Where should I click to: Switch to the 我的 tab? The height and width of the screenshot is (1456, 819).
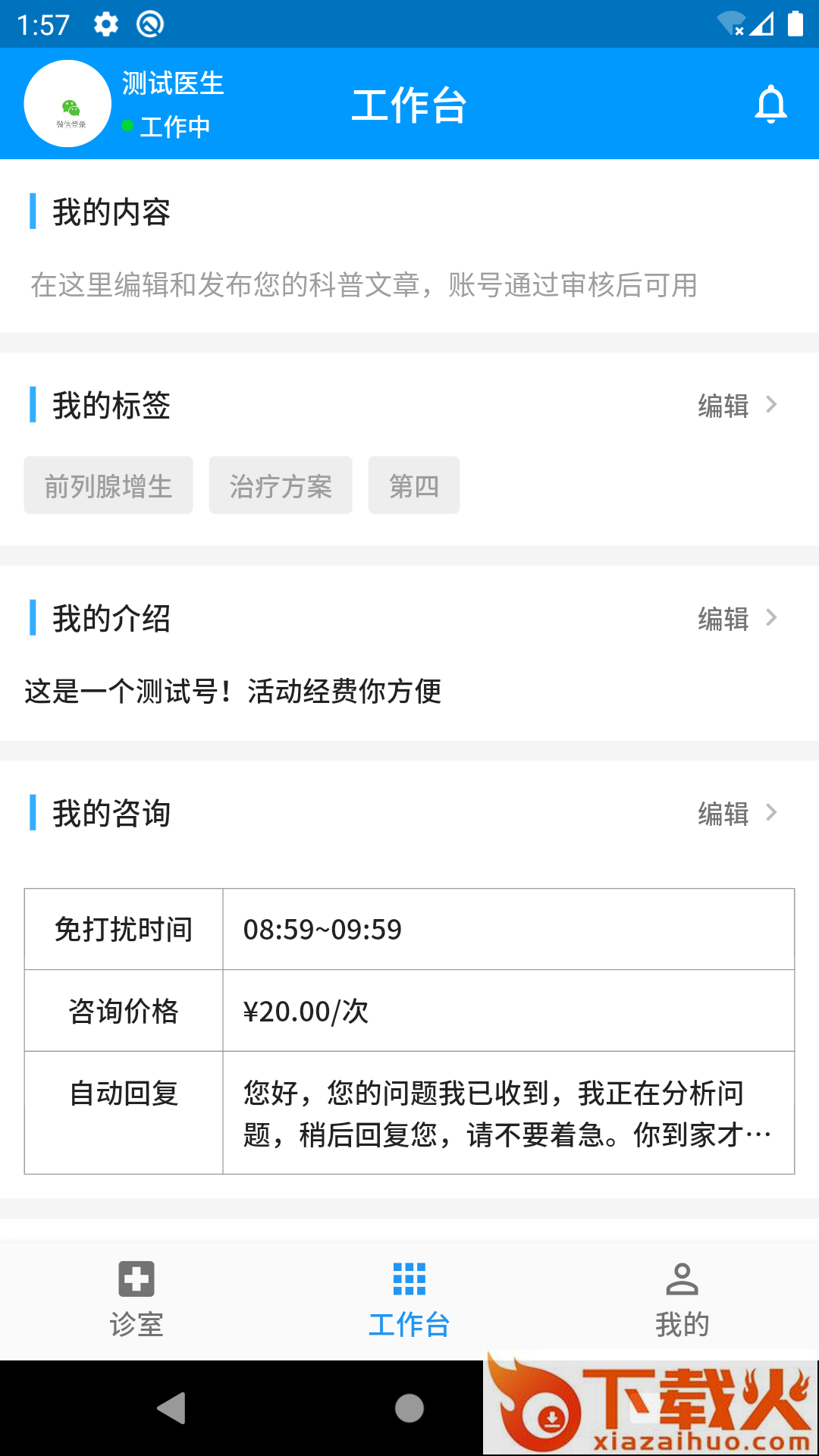click(682, 1299)
